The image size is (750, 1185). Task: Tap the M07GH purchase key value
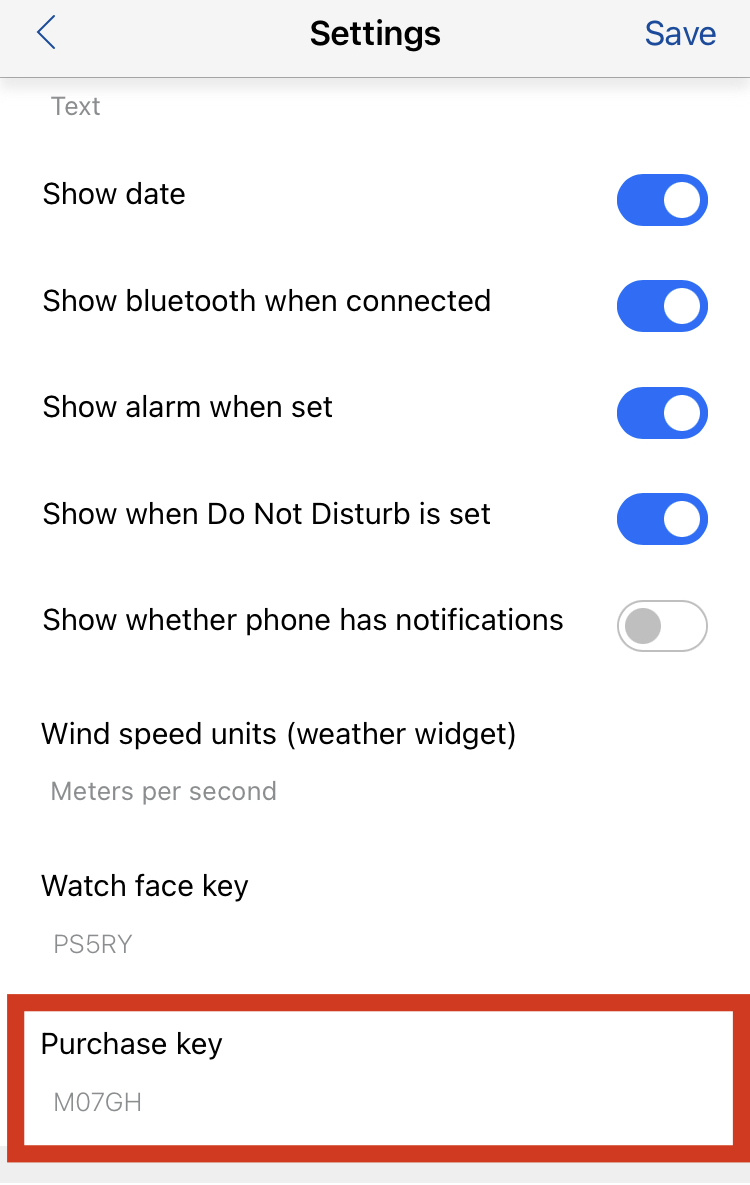(x=96, y=1102)
